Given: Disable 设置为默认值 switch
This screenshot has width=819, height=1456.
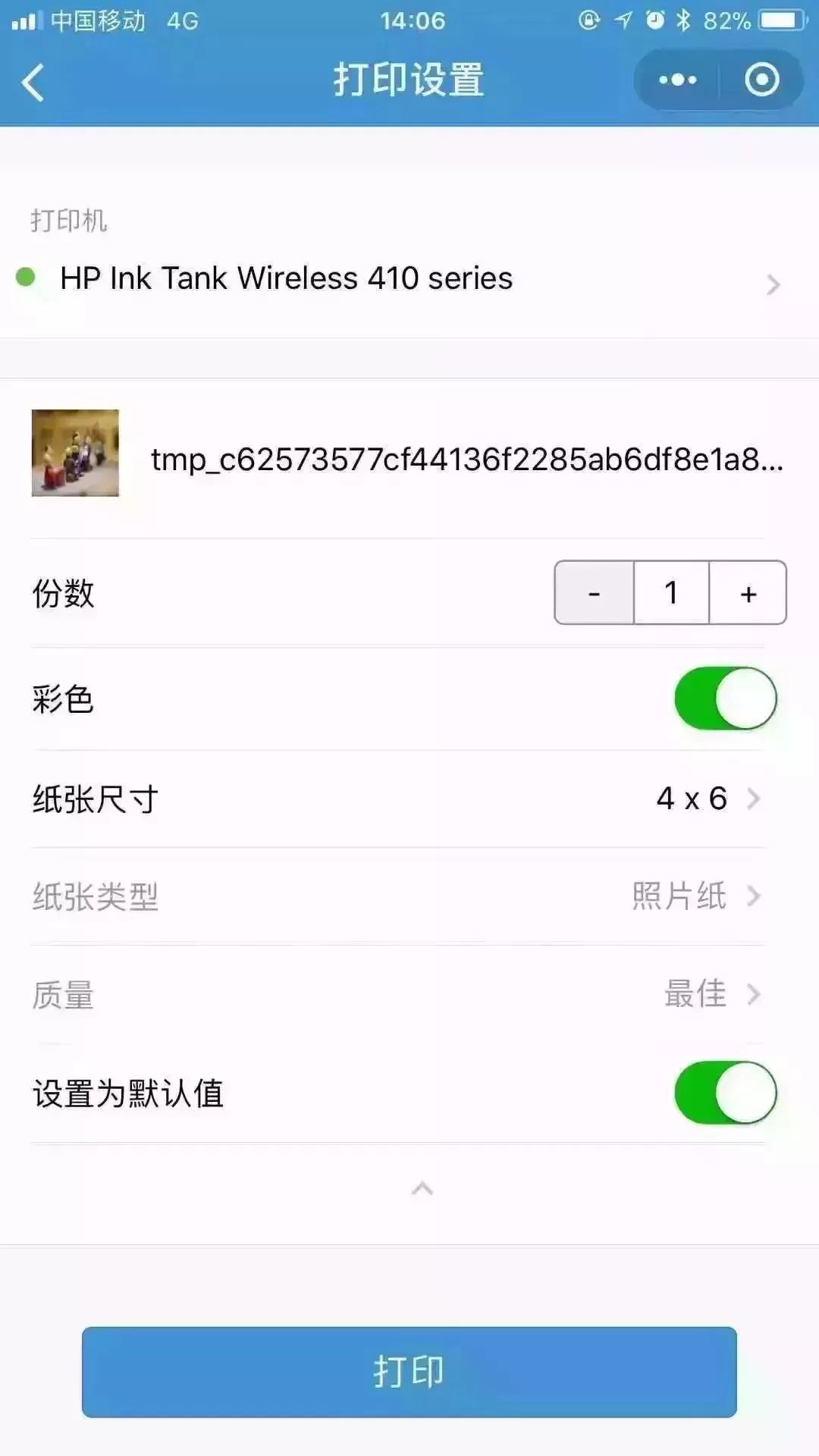Looking at the screenshot, I should click(725, 1093).
